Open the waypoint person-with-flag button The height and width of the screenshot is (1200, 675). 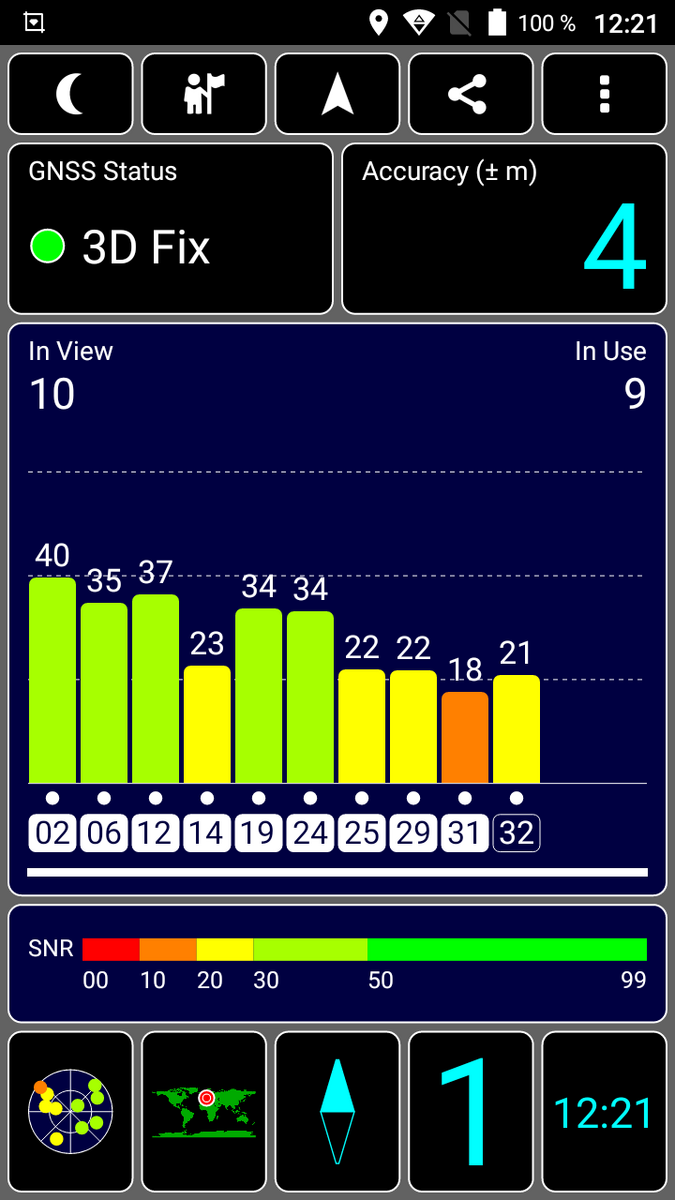pos(204,94)
